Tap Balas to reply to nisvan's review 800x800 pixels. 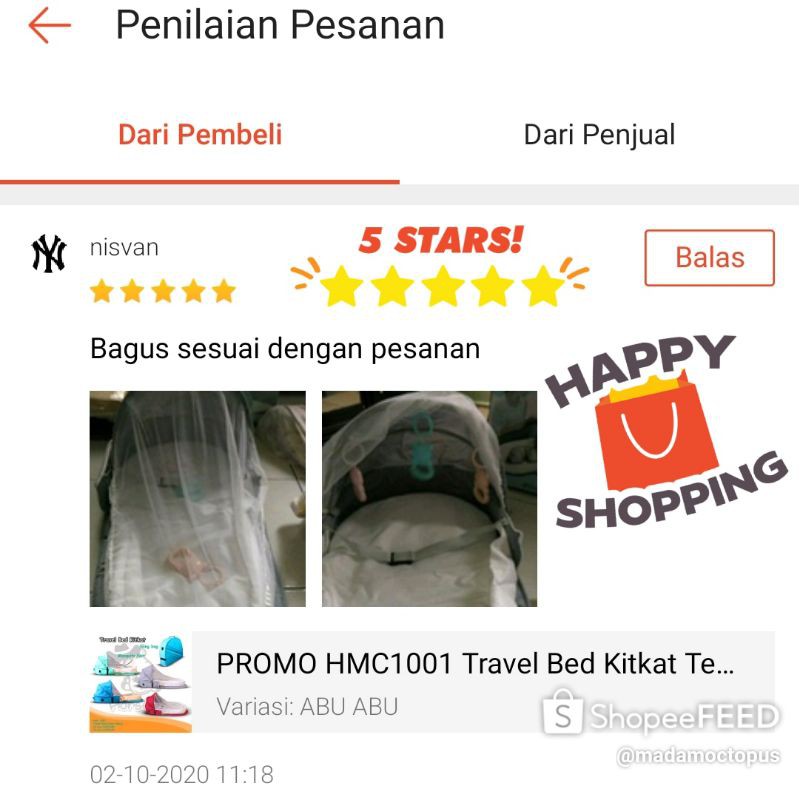(x=709, y=258)
